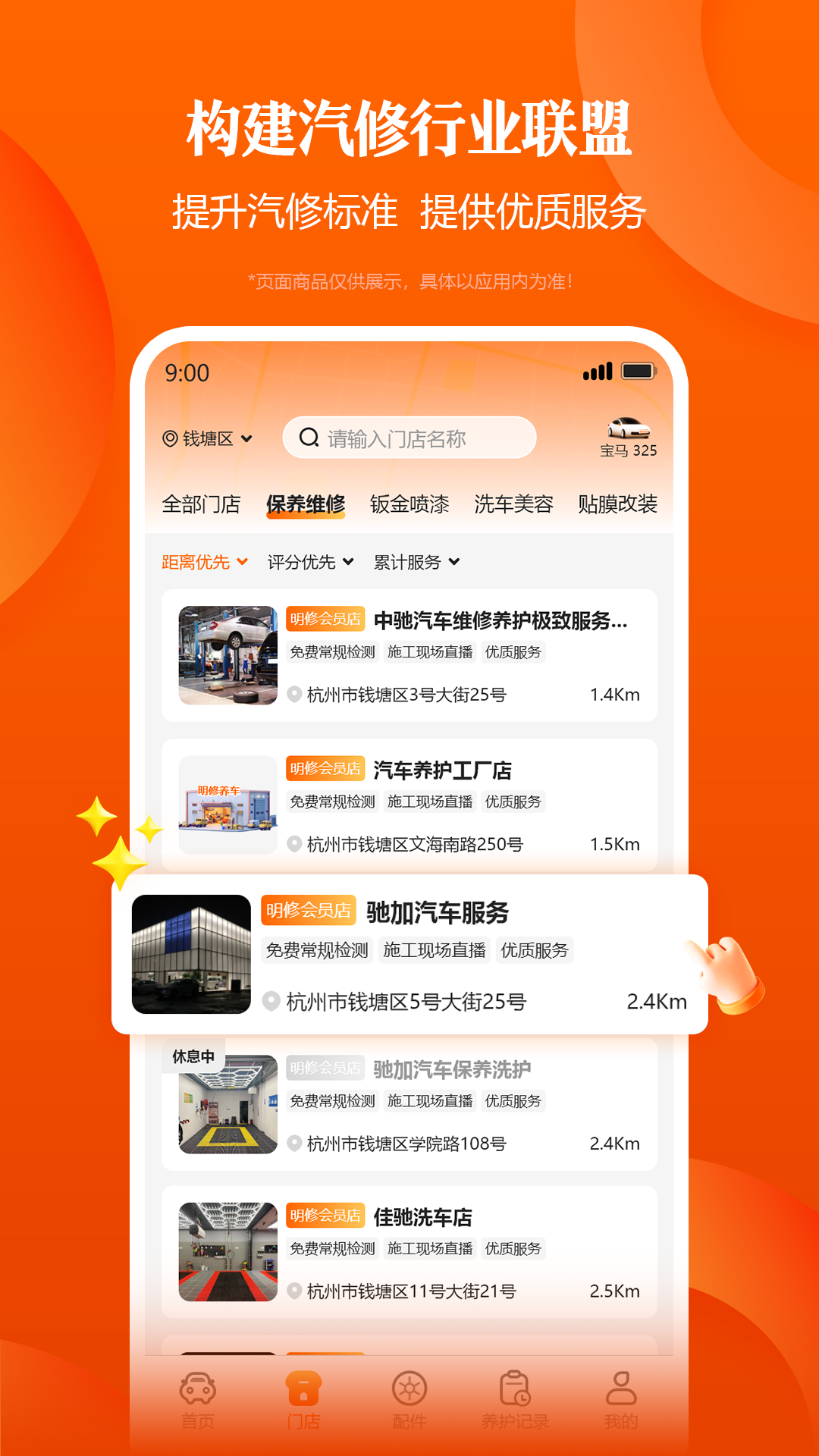The height and width of the screenshot is (1456, 819).
Task: Expand the 钱塘区 district dropdown
Action: 247,438
